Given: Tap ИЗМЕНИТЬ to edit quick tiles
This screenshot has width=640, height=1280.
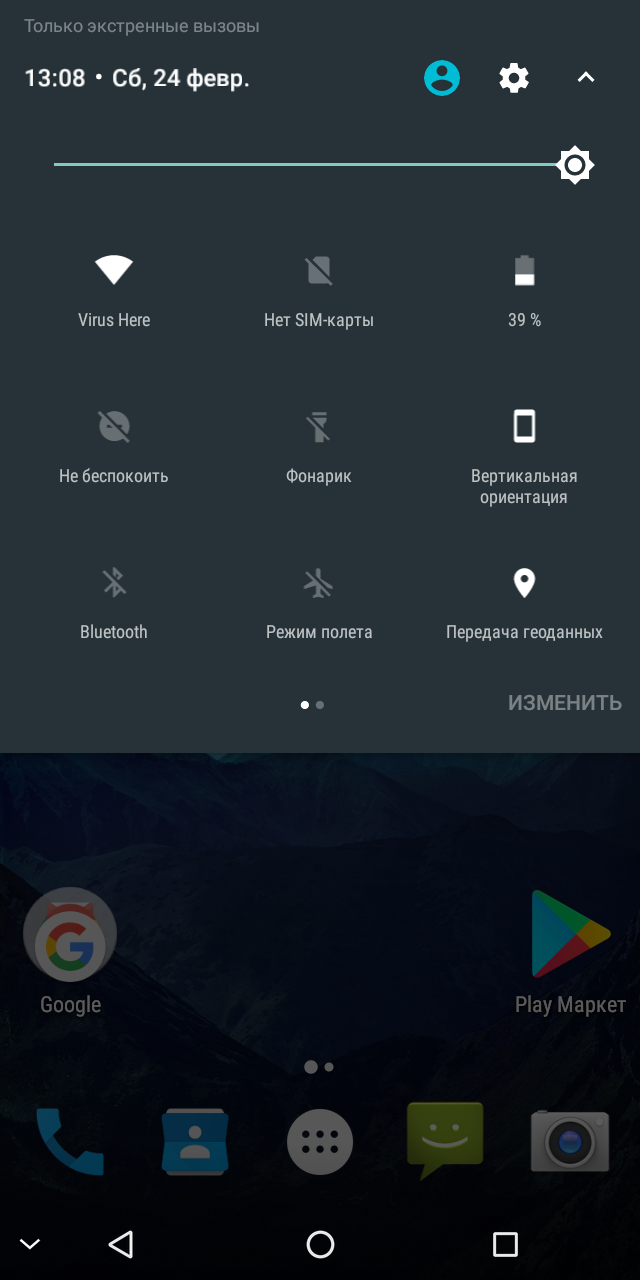Looking at the screenshot, I should tap(564, 703).
